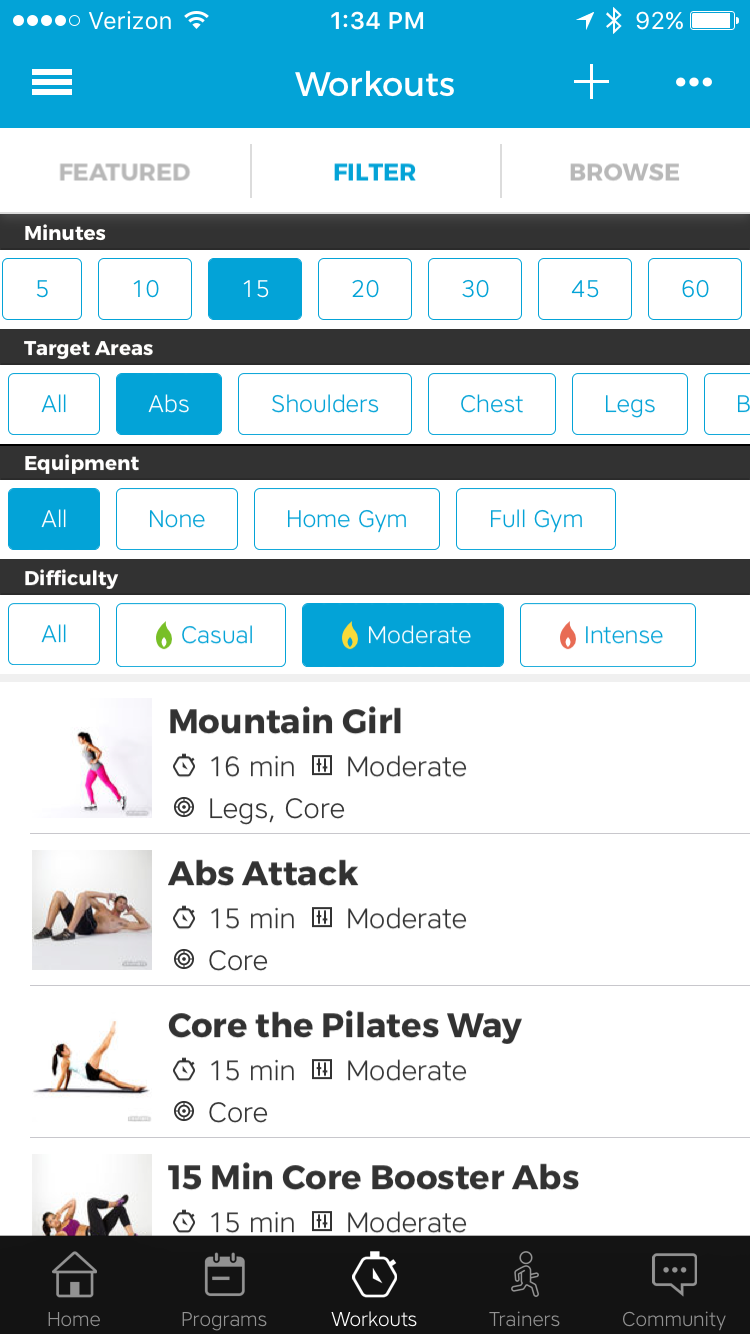Switch to the Featured tab
Image resolution: width=750 pixels, height=1334 pixels.
click(x=124, y=172)
